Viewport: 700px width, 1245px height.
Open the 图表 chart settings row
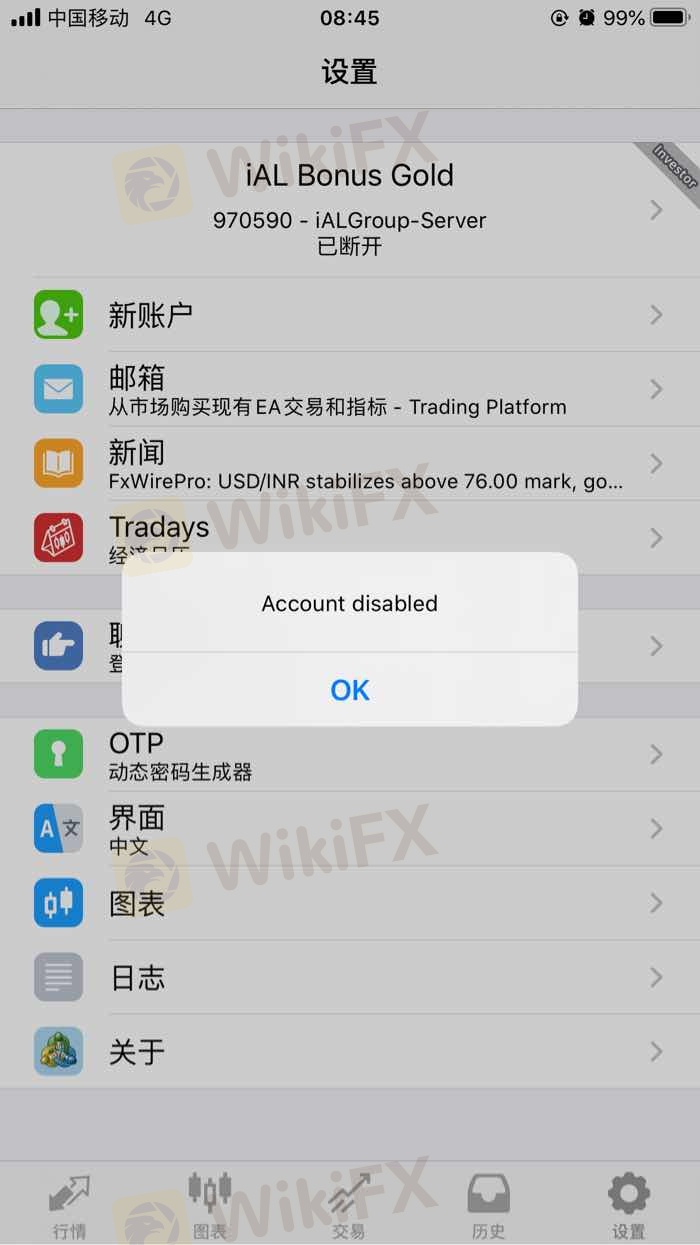point(350,903)
